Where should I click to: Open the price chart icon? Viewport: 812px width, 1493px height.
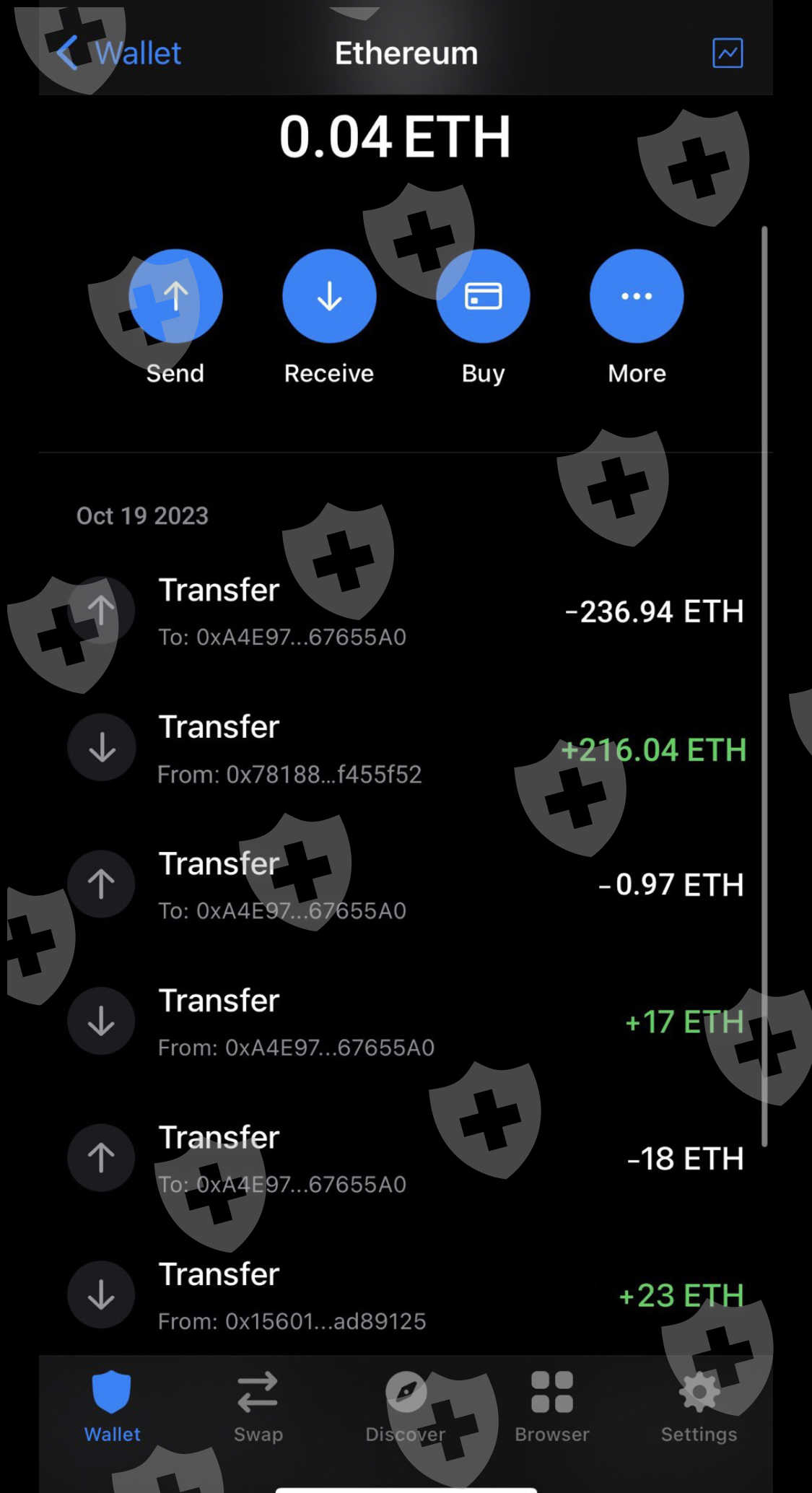[727, 53]
